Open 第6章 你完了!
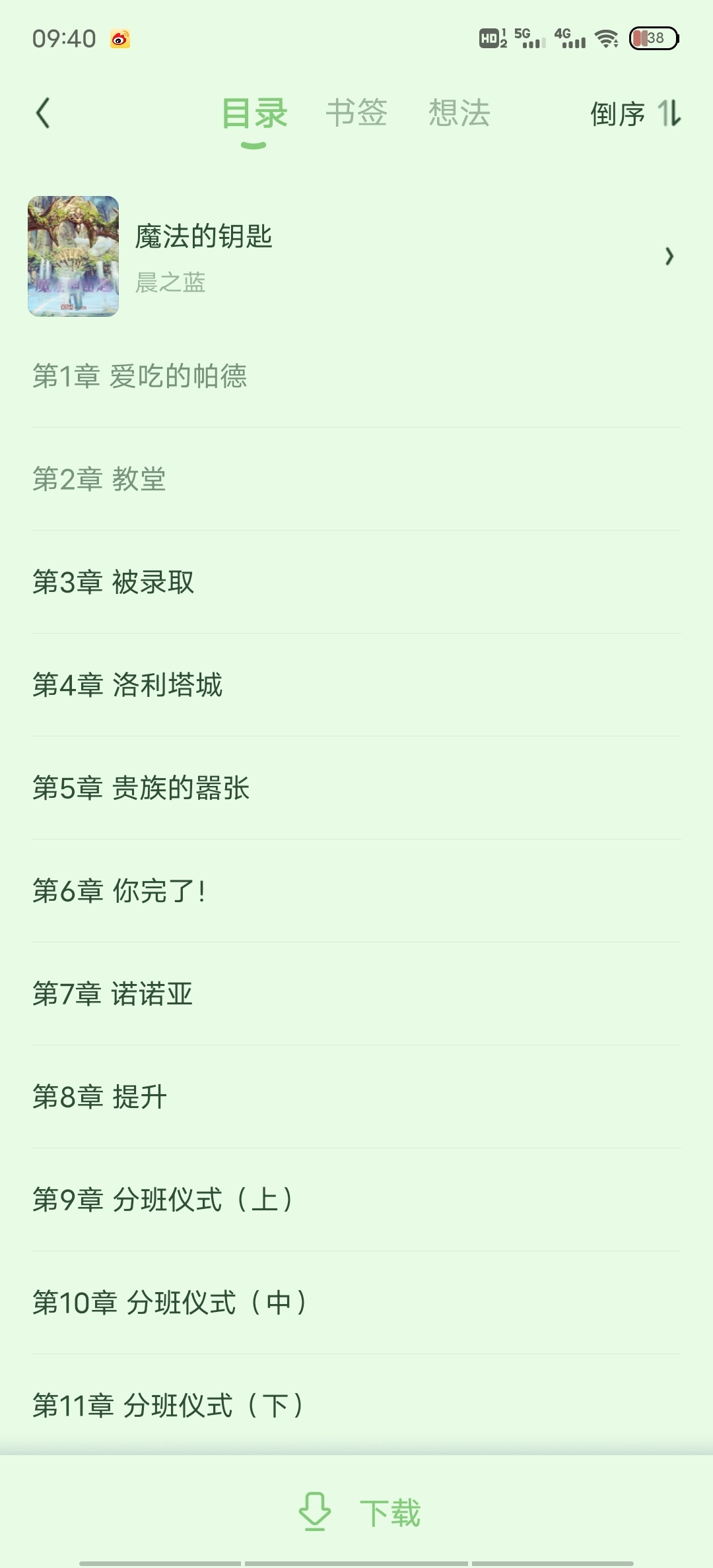Viewport: 713px width, 1568px height. pos(356,891)
